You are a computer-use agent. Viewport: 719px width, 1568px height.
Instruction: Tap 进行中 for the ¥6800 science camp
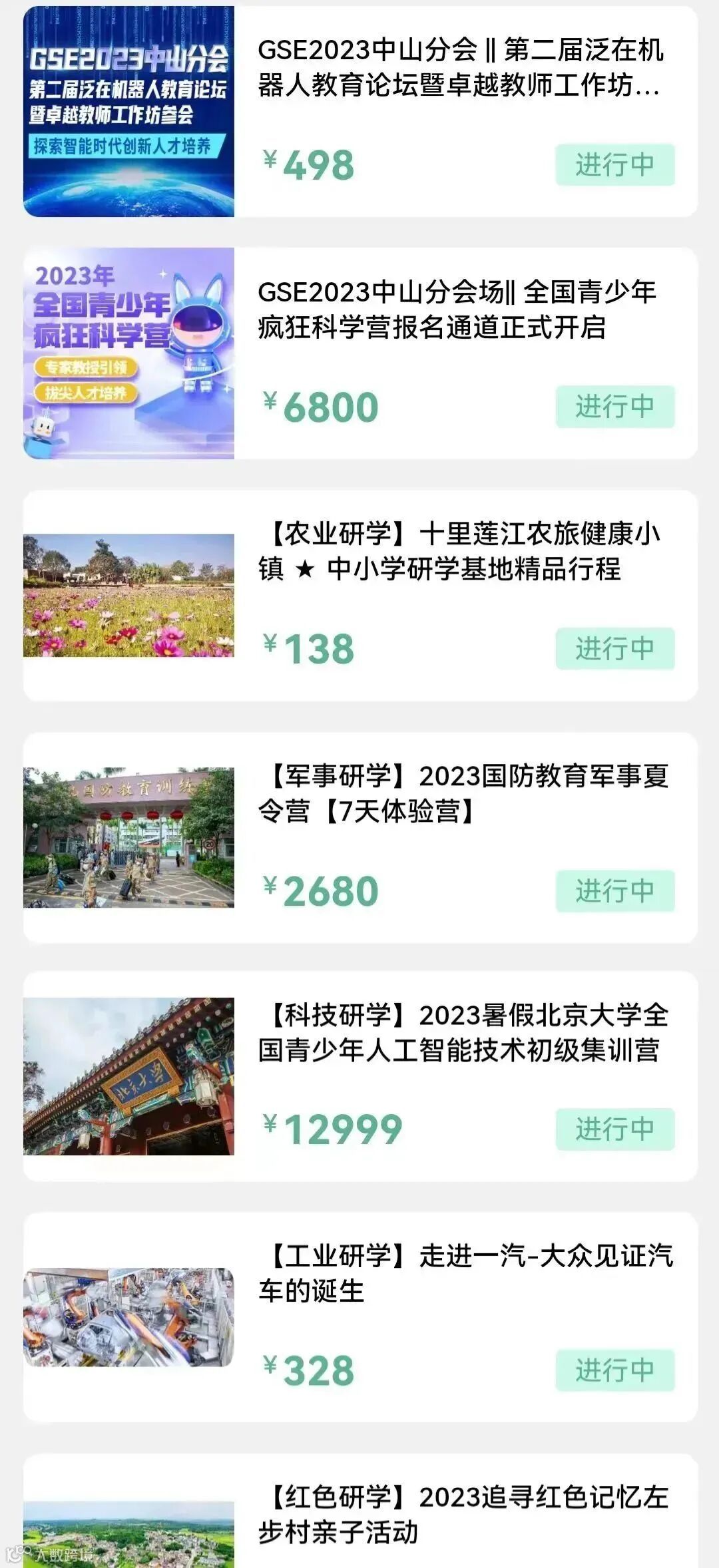tap(614, 406)
